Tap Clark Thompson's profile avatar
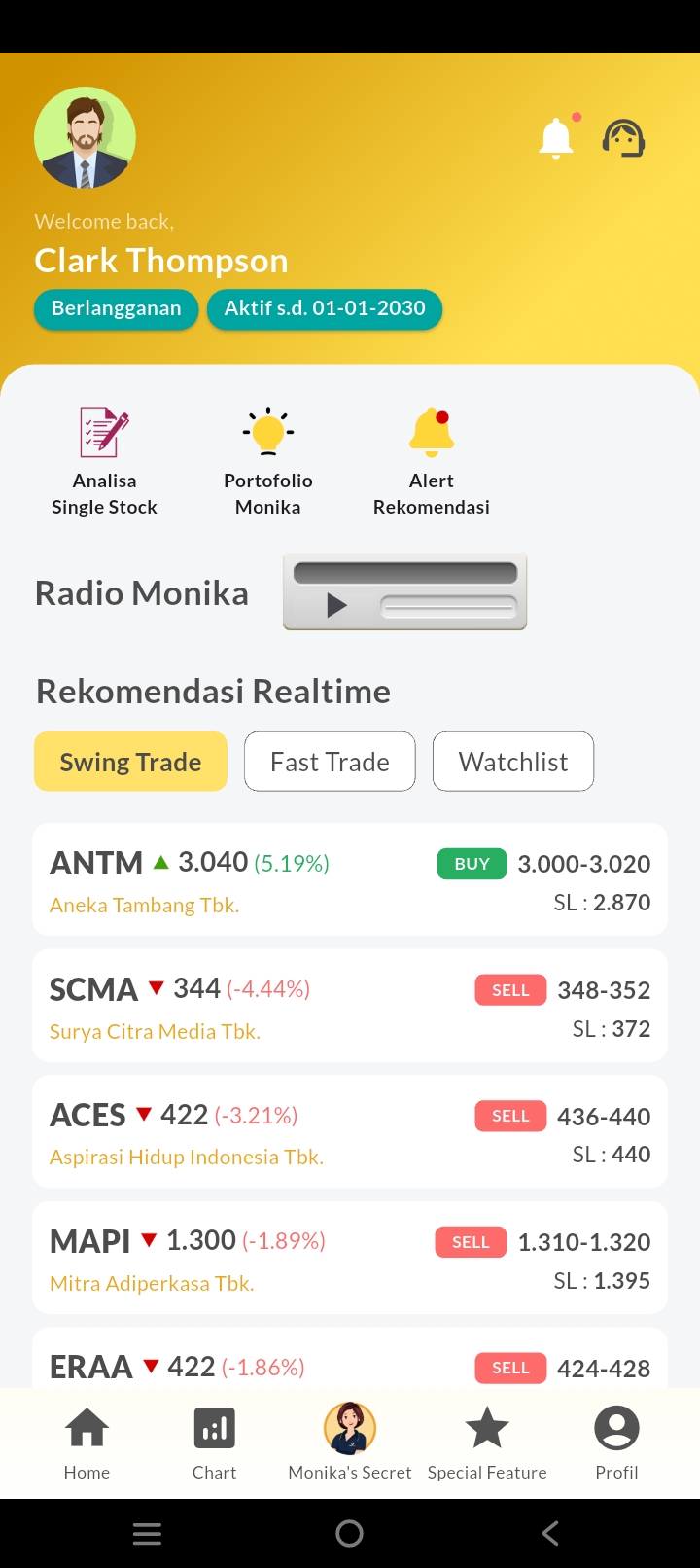Viewport: 700px width, 1568px height. (x=85, y=138)
